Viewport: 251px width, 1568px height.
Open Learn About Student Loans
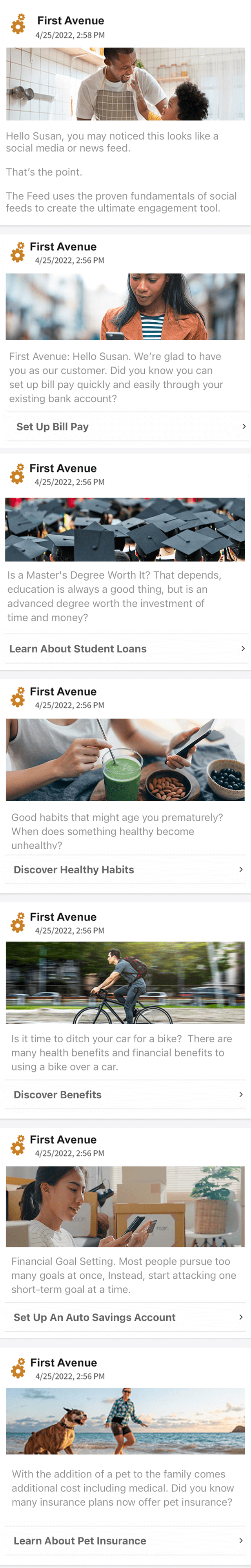[x=125, y=649]
